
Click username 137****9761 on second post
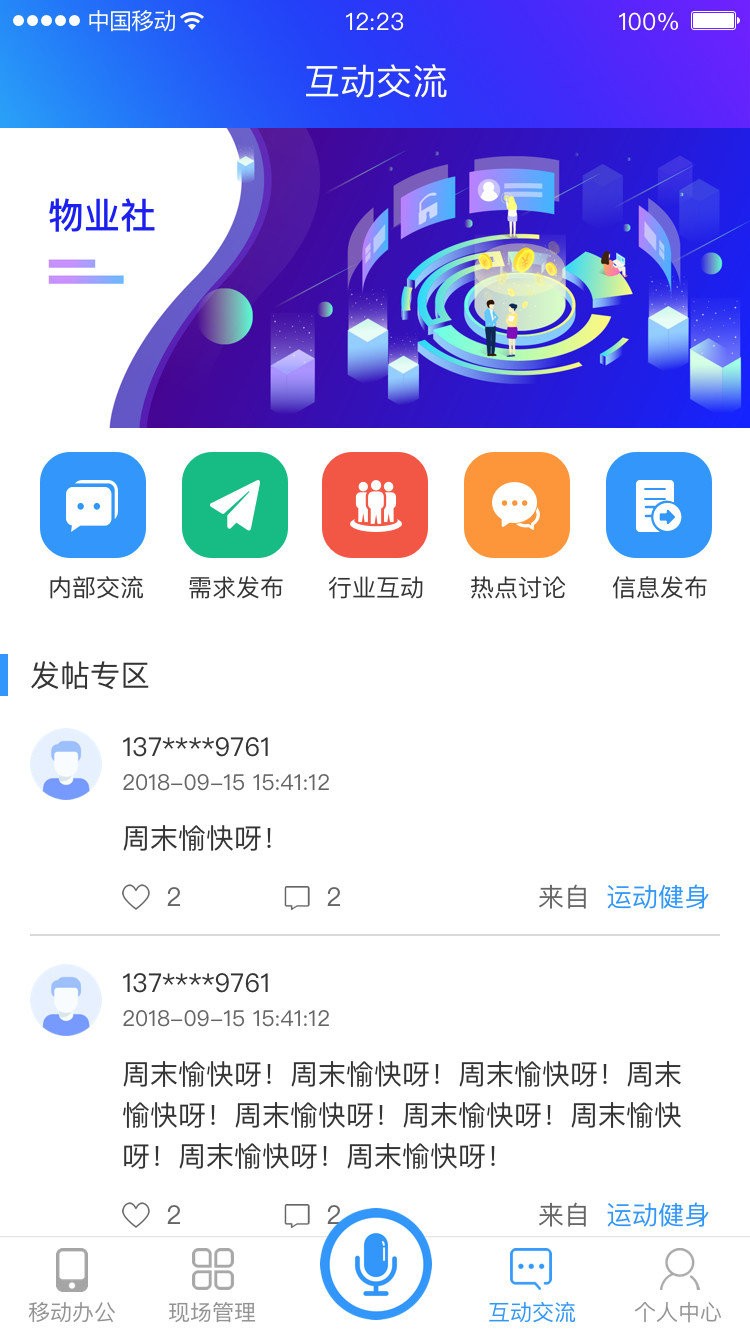click(x=195, y=983)
